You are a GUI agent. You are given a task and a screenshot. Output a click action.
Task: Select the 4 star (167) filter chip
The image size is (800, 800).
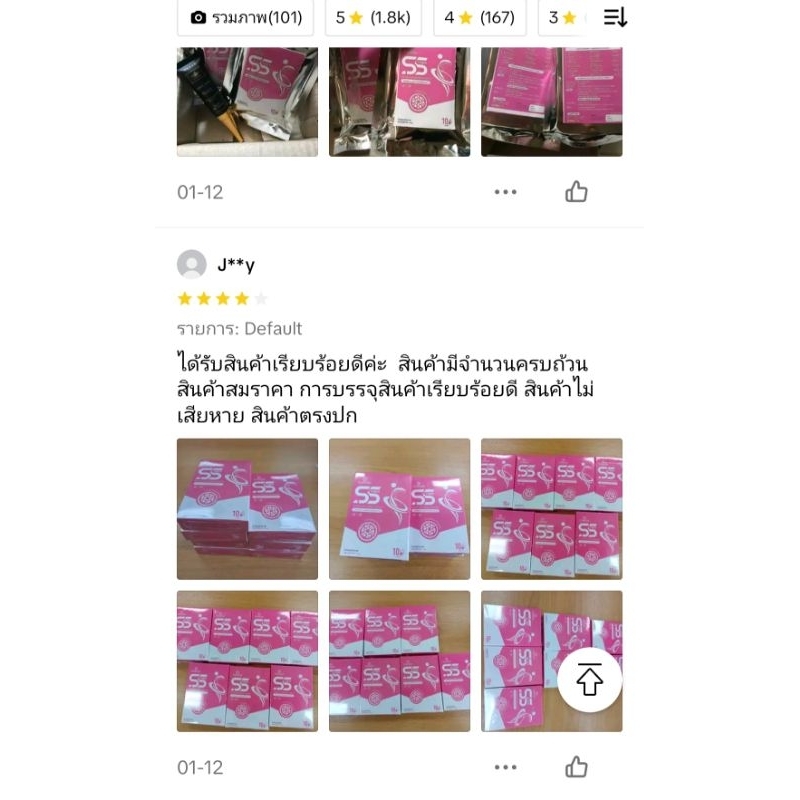[480, 17]
